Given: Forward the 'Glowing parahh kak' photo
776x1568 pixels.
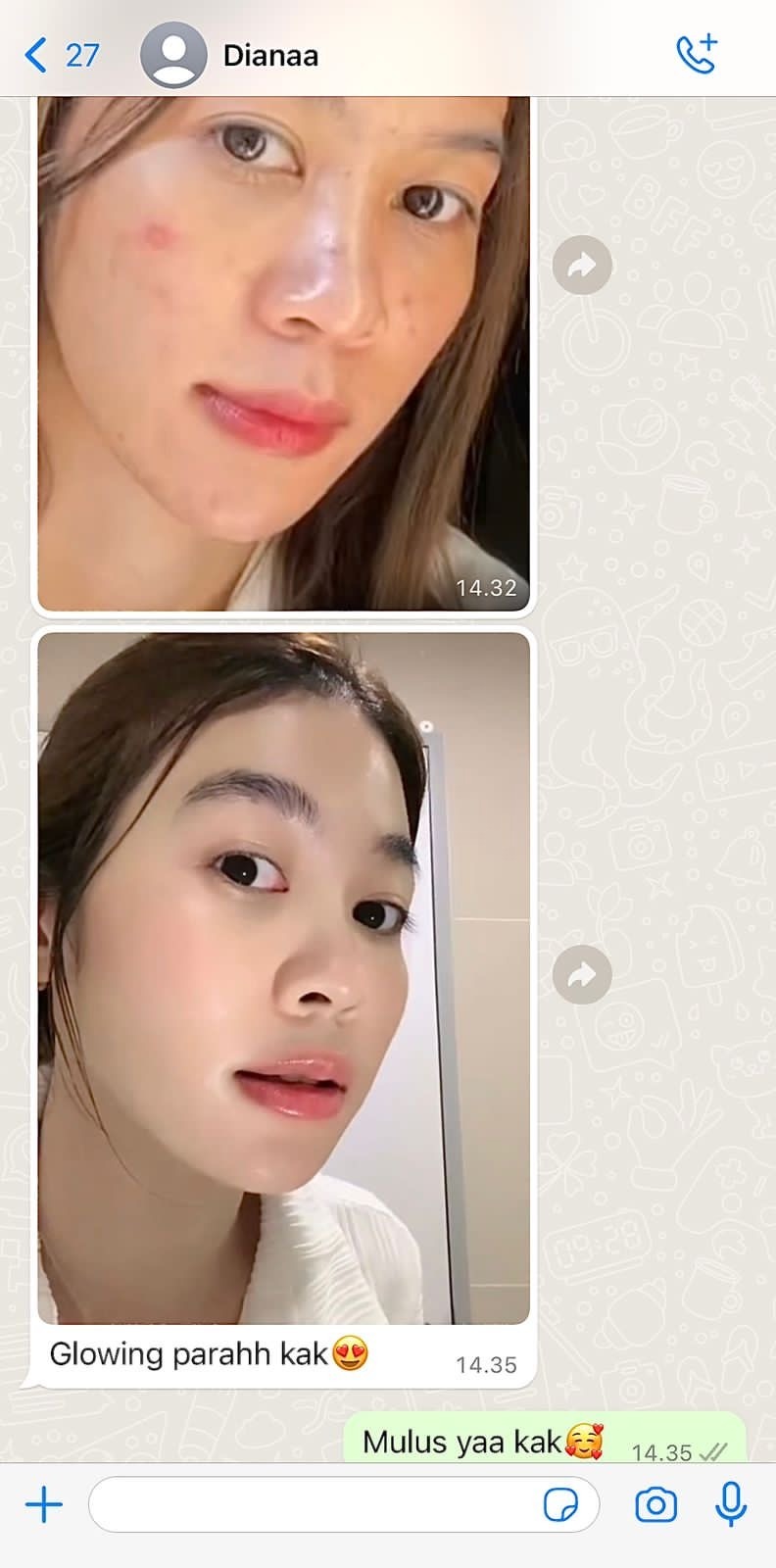Looking at the screenshot, I should tap(582, 974).
